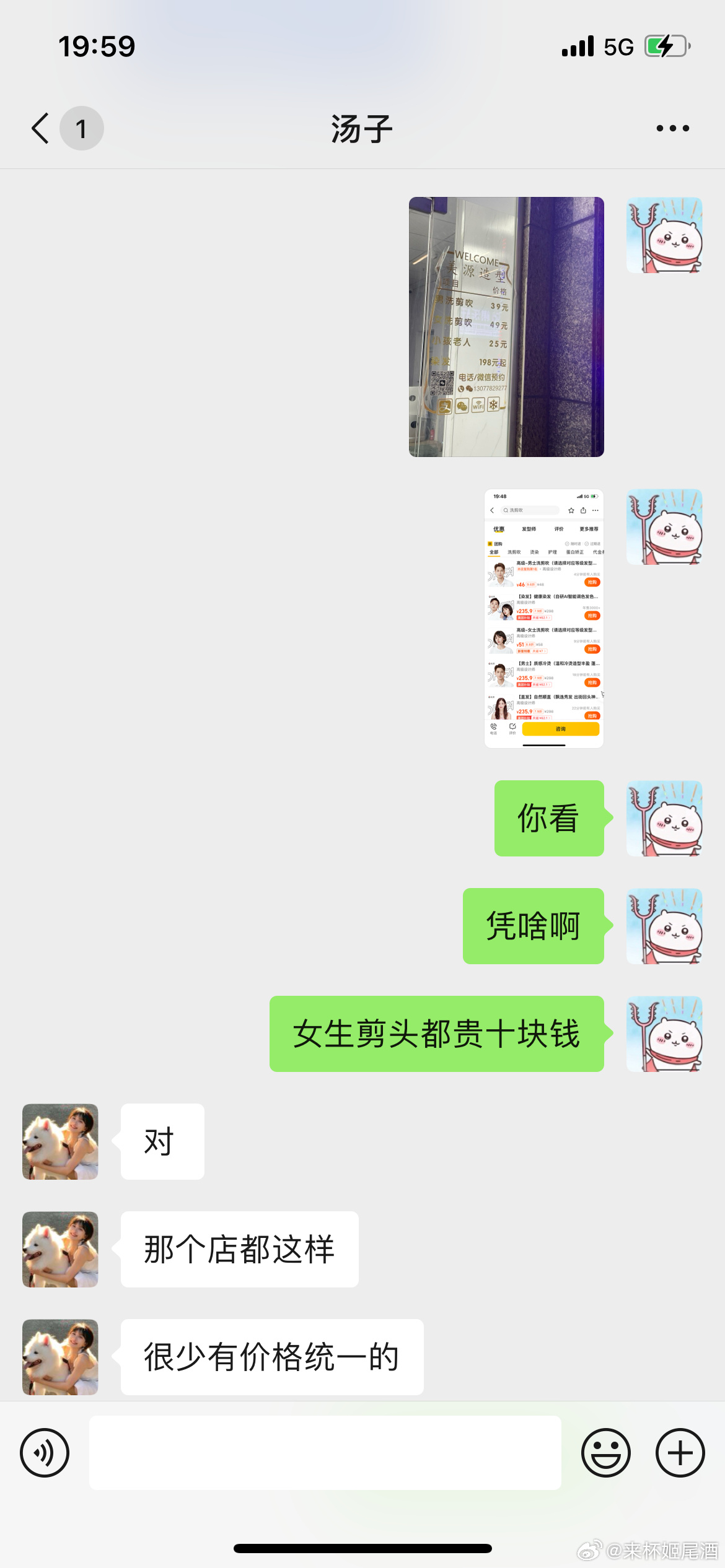Open the haircut deals screenshot image
The image size is (725, 1568).
pos(543,618)
